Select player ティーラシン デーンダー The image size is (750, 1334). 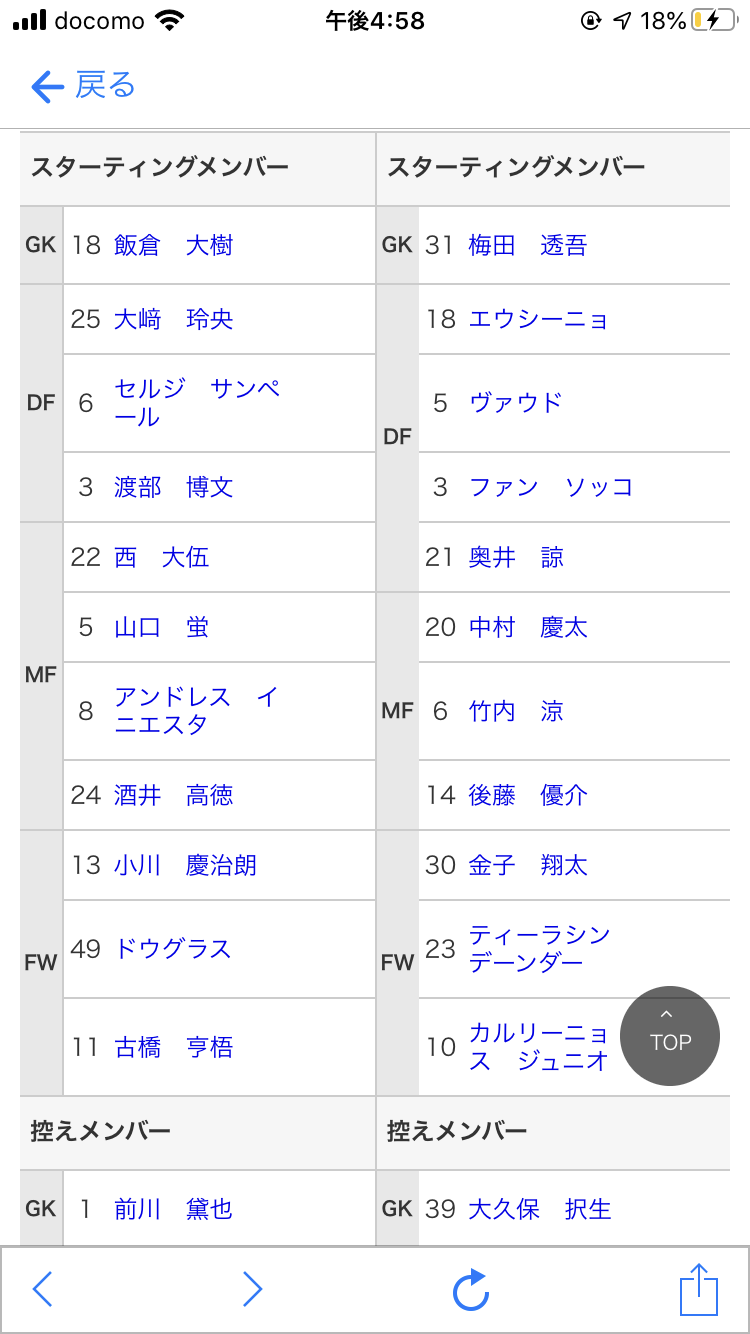539,948
